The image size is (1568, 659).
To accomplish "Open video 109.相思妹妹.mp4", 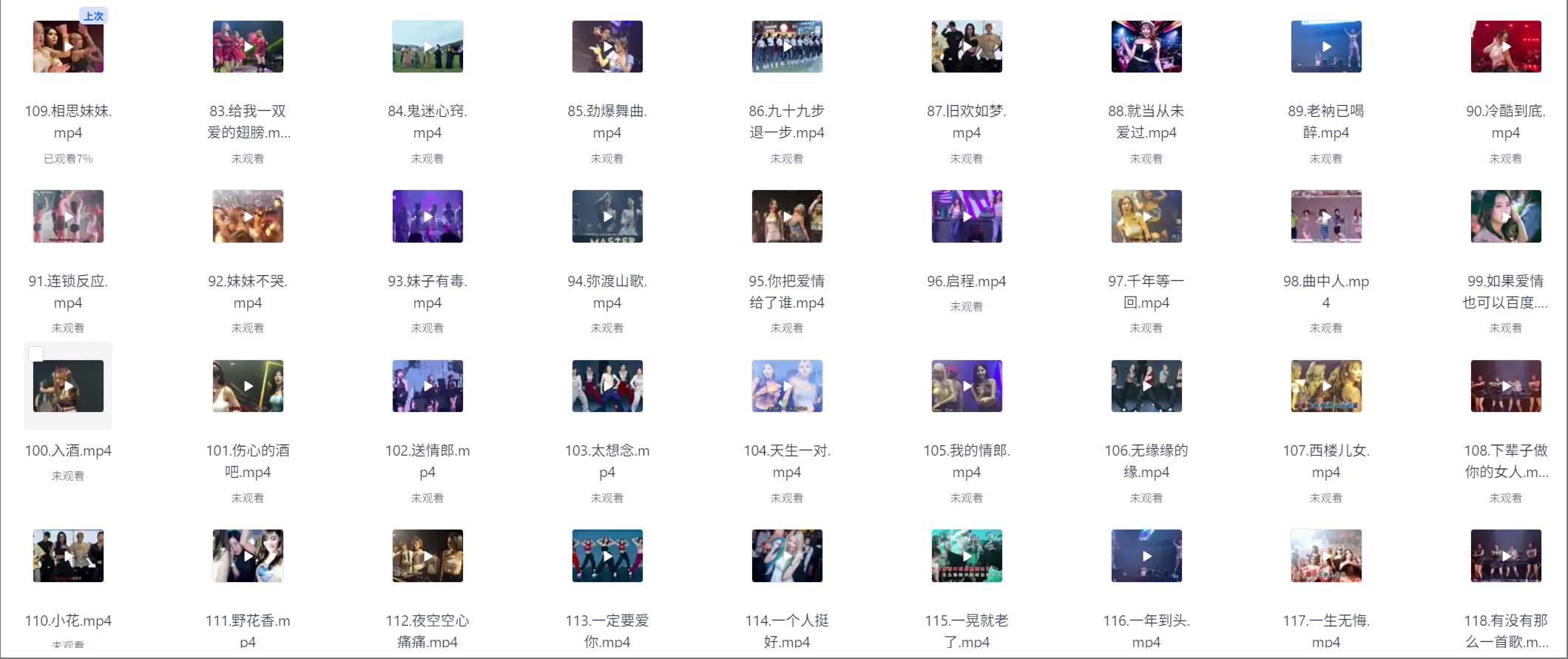I will coord(68,47).
